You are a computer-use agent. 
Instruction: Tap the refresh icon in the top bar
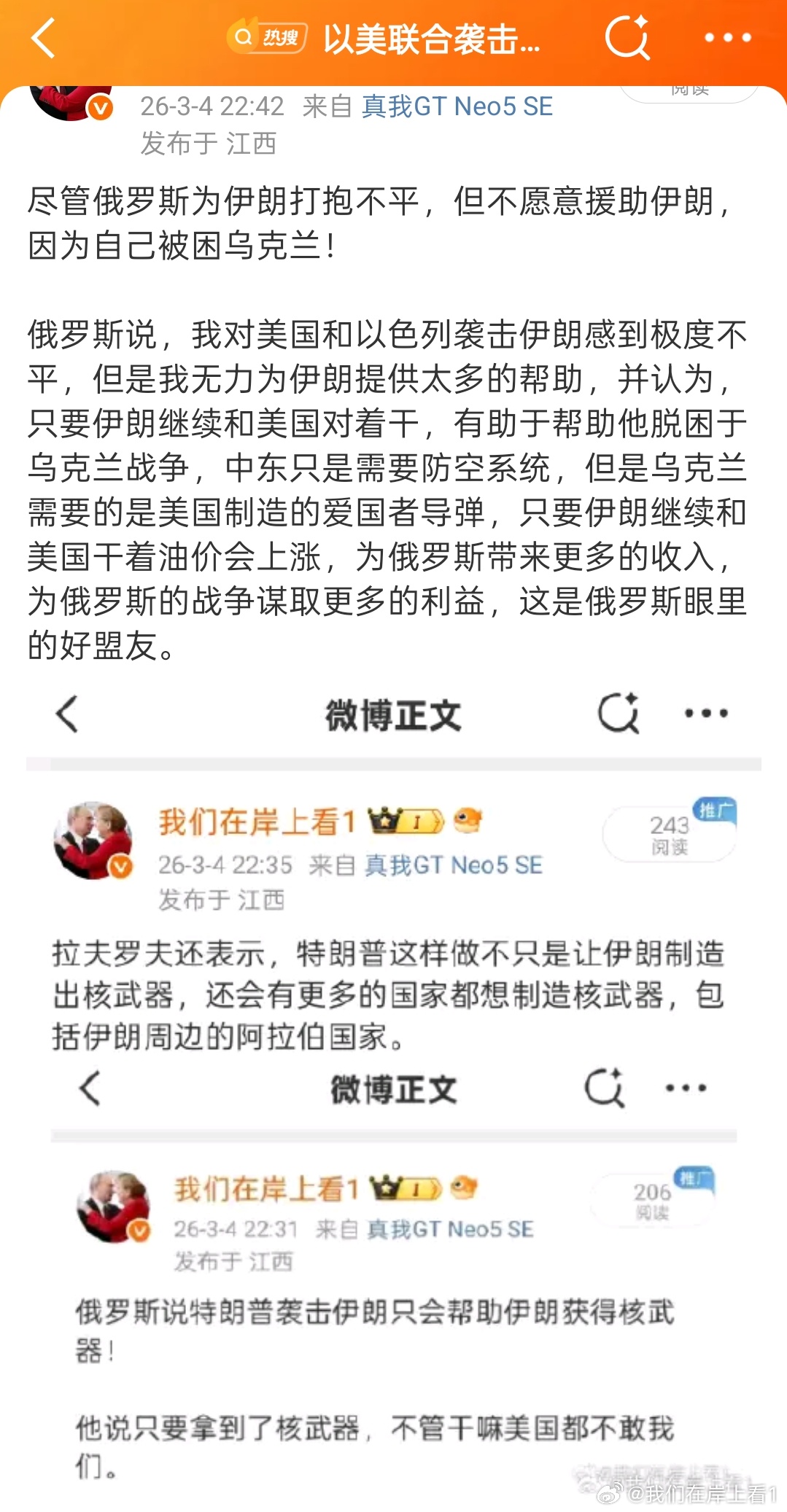point(630,38)
